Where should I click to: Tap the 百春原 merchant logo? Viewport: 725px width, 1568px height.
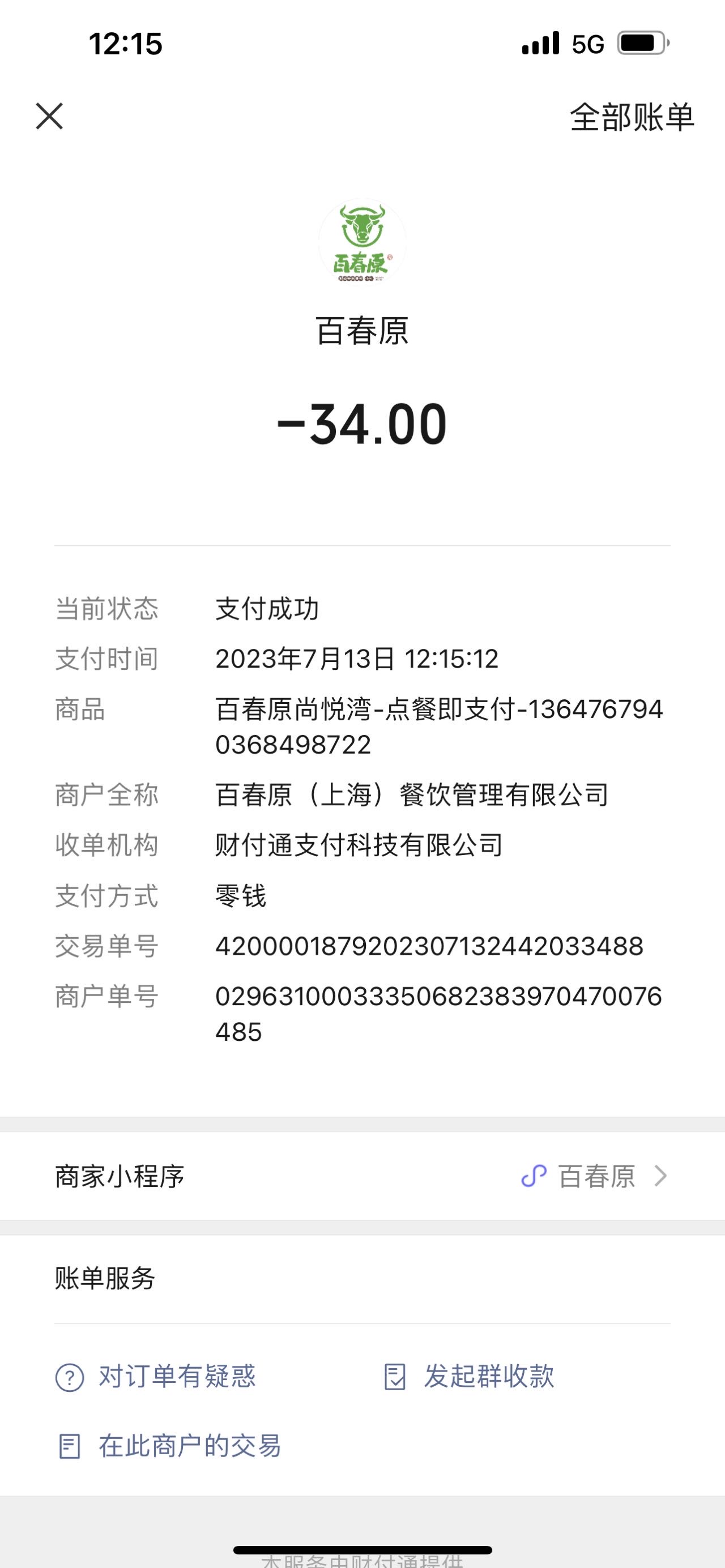(362, 242)
